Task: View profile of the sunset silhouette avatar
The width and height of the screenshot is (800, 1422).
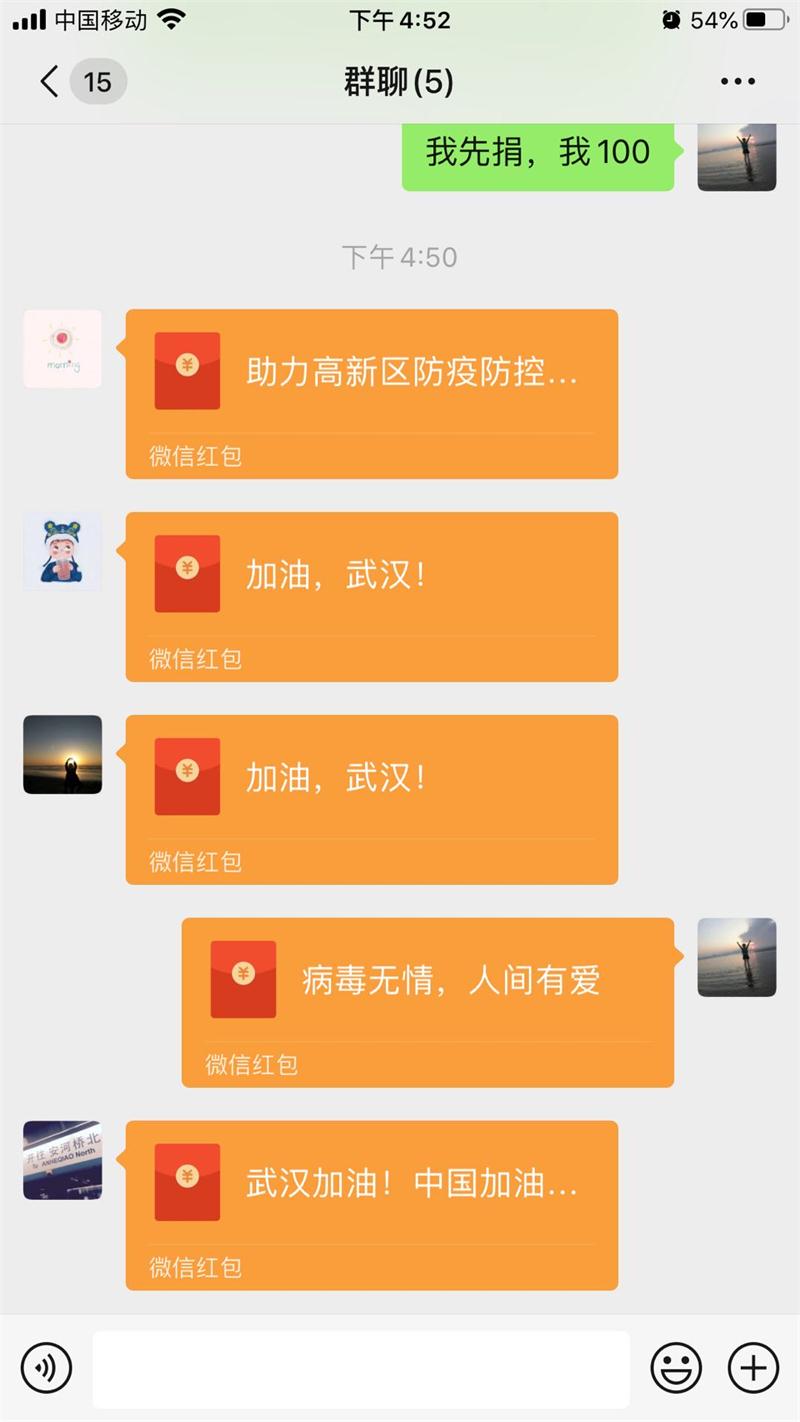Action: click(x=62, y=755)
